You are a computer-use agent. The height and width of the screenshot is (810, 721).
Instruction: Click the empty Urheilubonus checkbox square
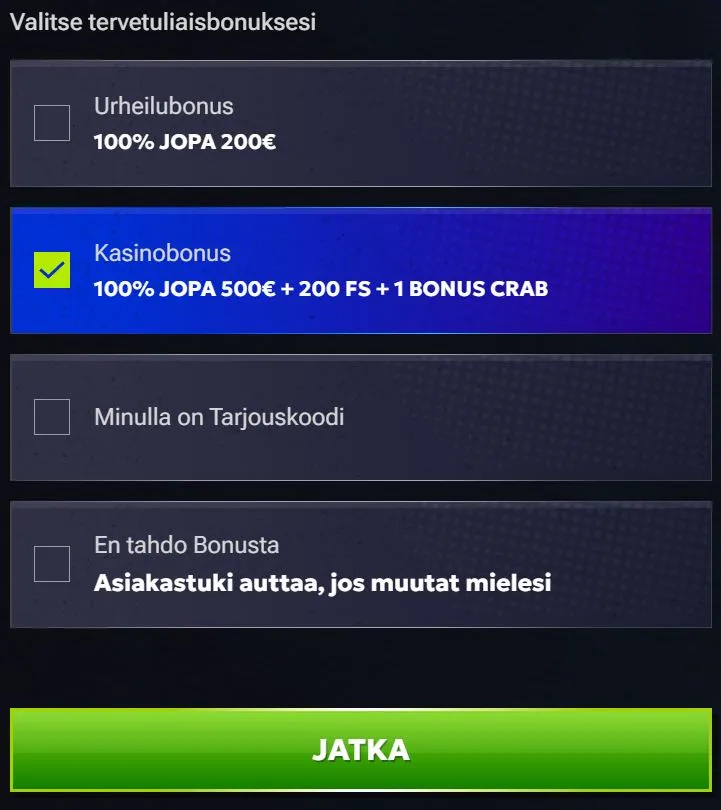coord(51,124)
